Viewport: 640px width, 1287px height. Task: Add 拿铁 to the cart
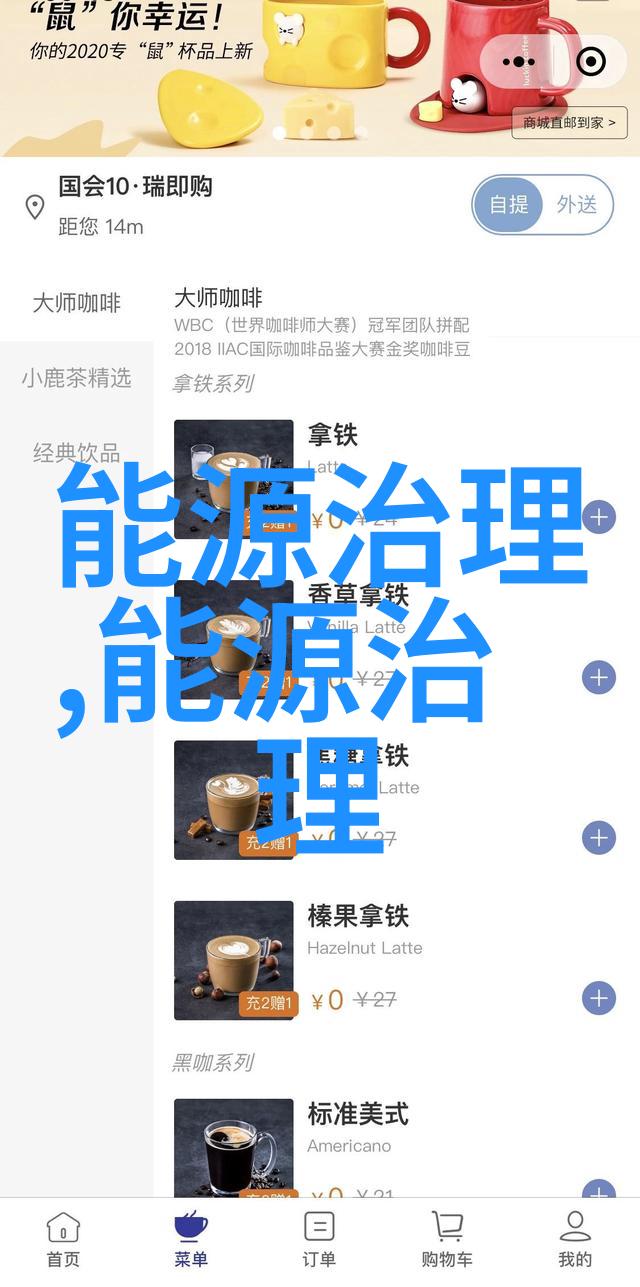click(598, 517)
